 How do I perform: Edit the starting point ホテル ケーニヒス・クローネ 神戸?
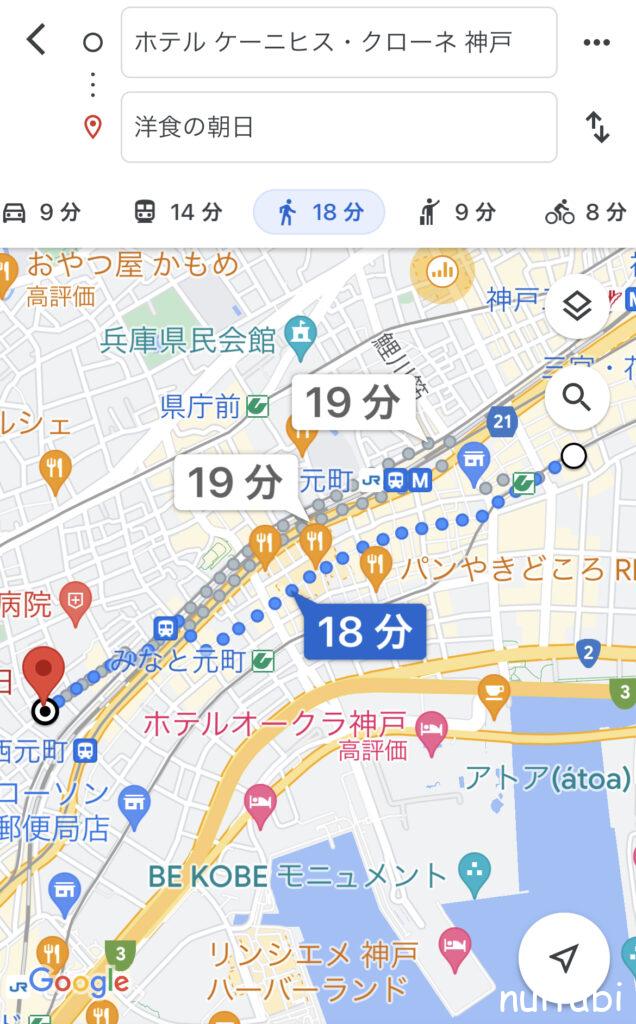(338, 42)
